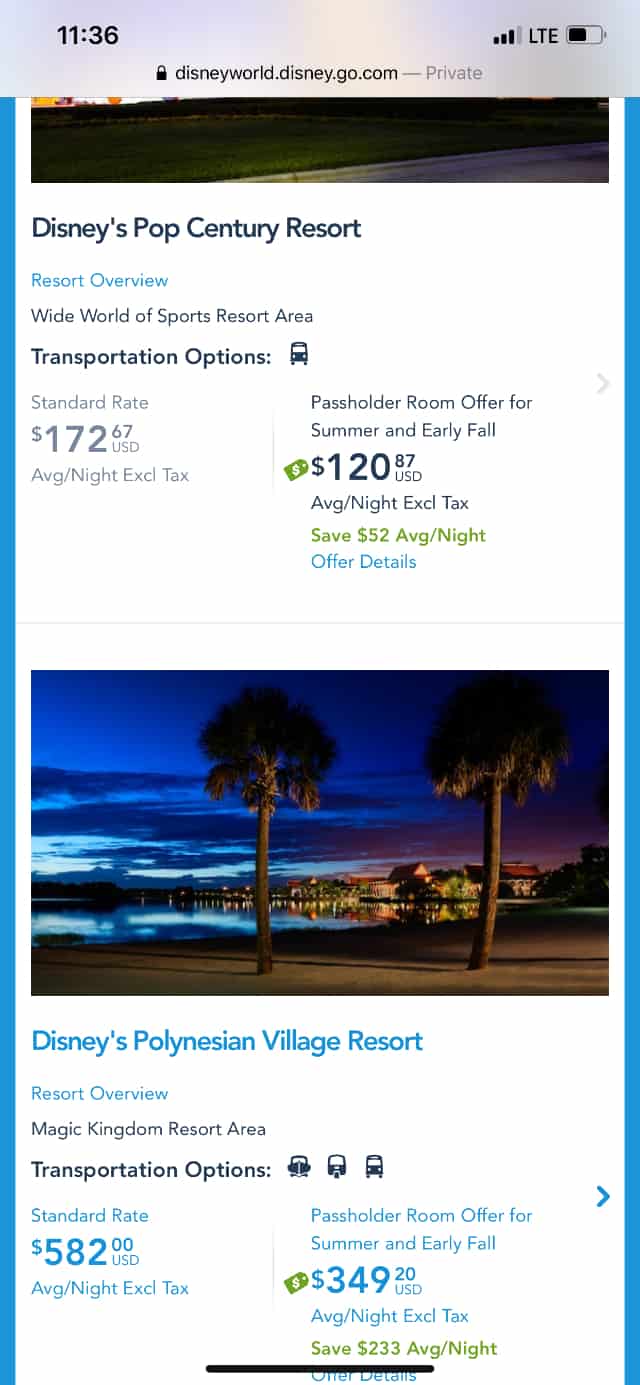
Task: Open the Disney's Polynesian Village Resort title link
Action: pos(227,1041)
